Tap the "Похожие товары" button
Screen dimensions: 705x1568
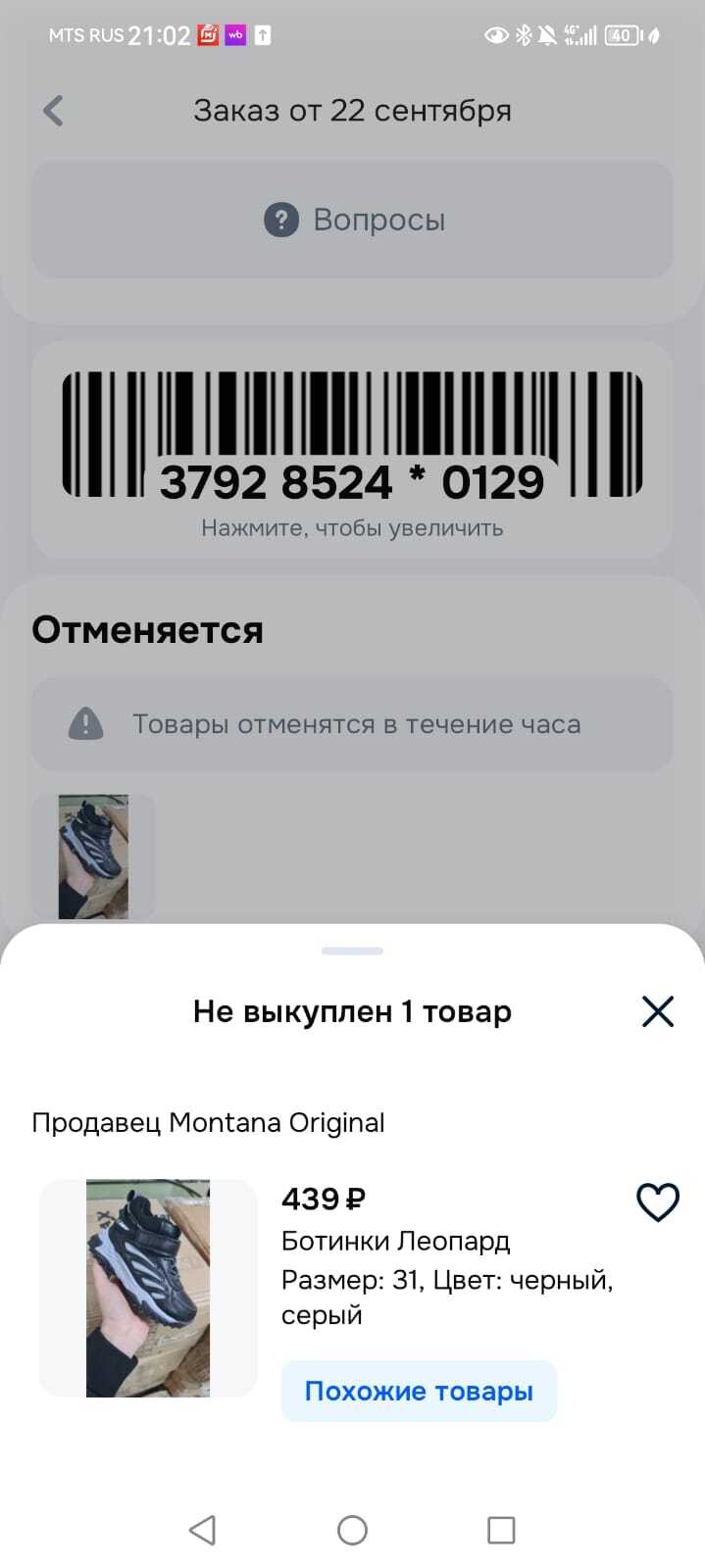pyautogui.click(x=419, y=1391)
